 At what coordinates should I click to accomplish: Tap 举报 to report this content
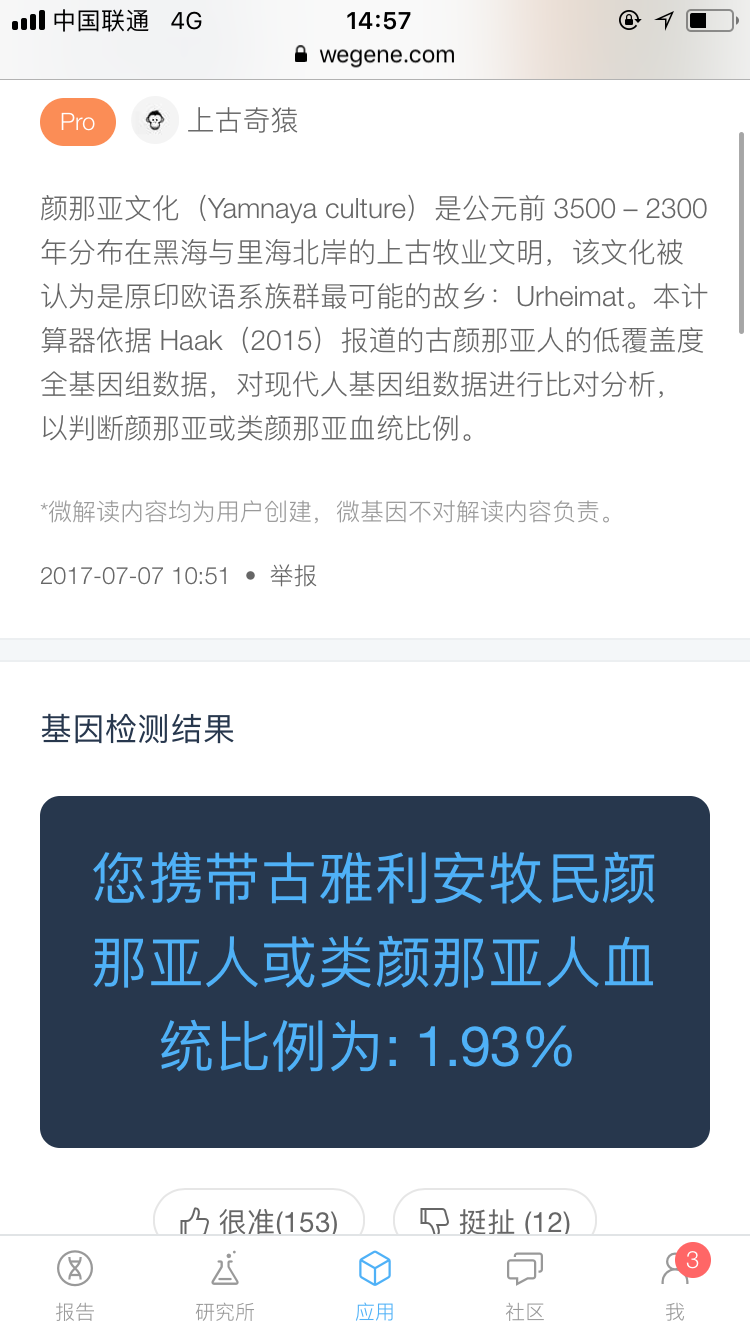[x=293, y=576]
